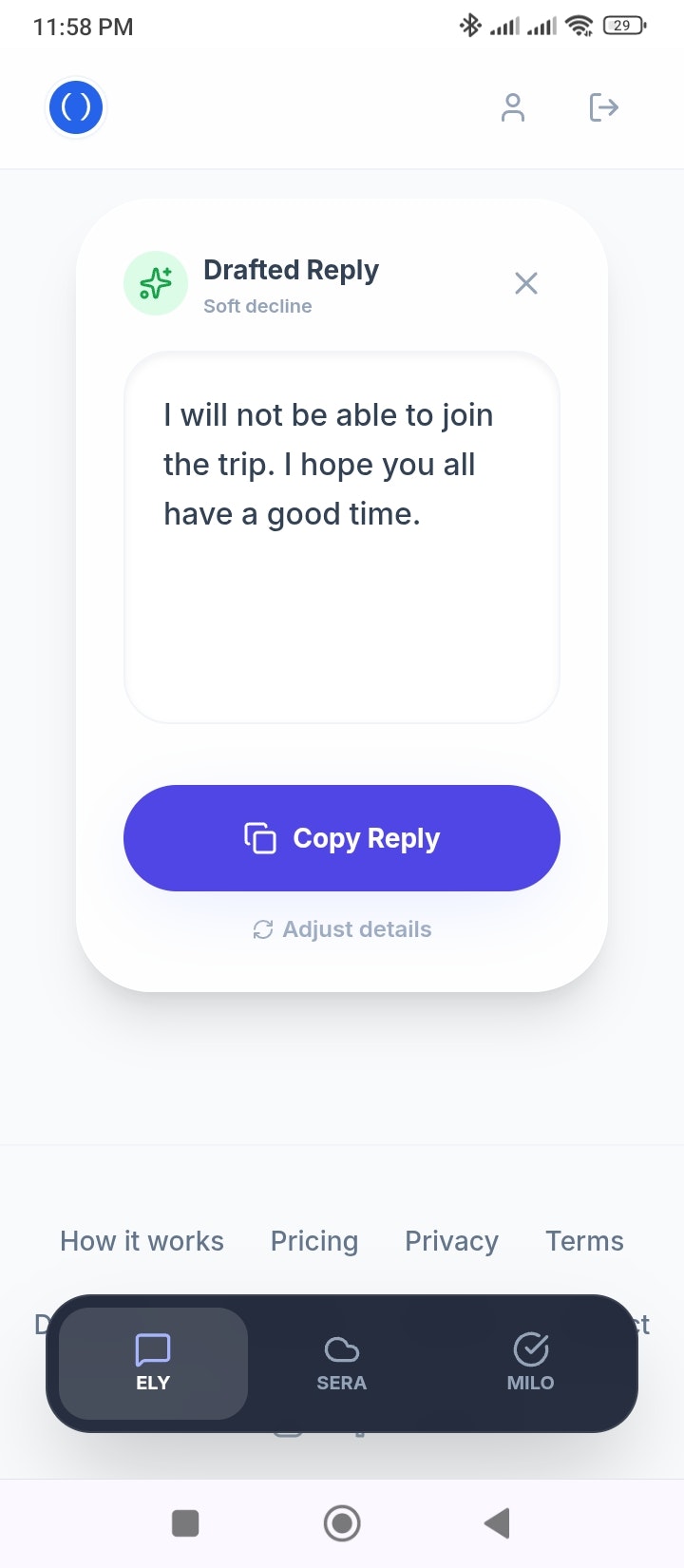Open the user profile icon
Viewport: 684px width, 1568px height.
click(513, 107)
